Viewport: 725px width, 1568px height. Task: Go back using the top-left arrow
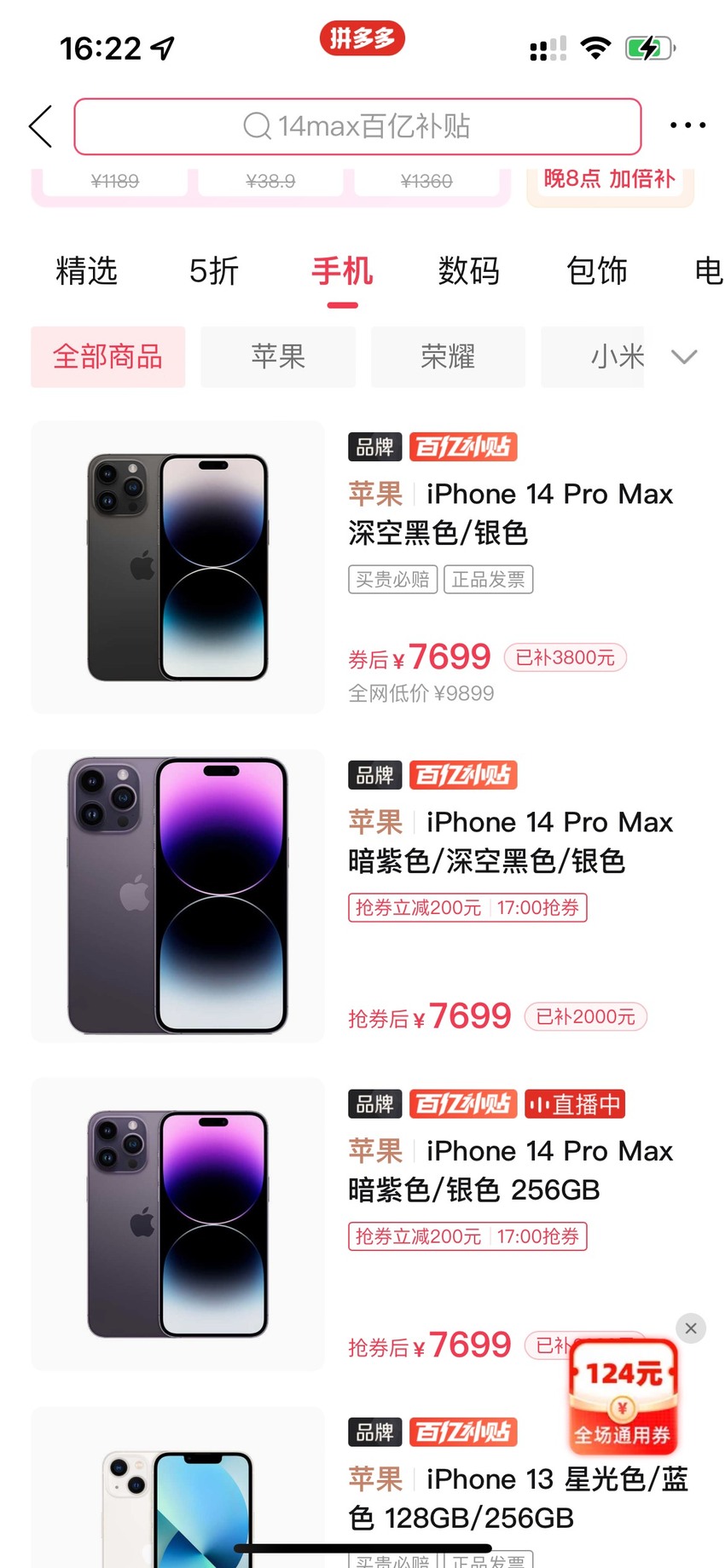[41, 126]
